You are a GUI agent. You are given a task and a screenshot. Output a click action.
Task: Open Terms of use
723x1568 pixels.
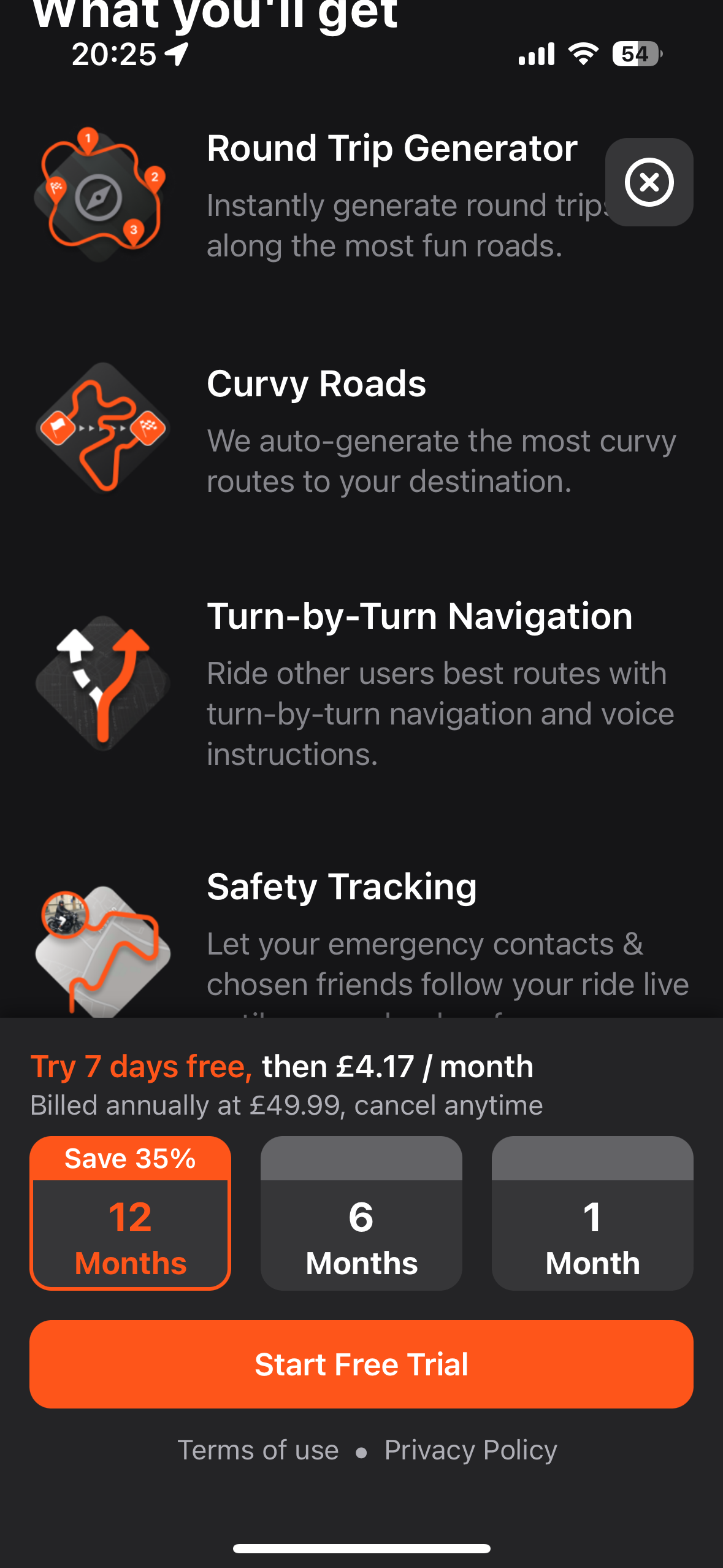point(258,1450)
